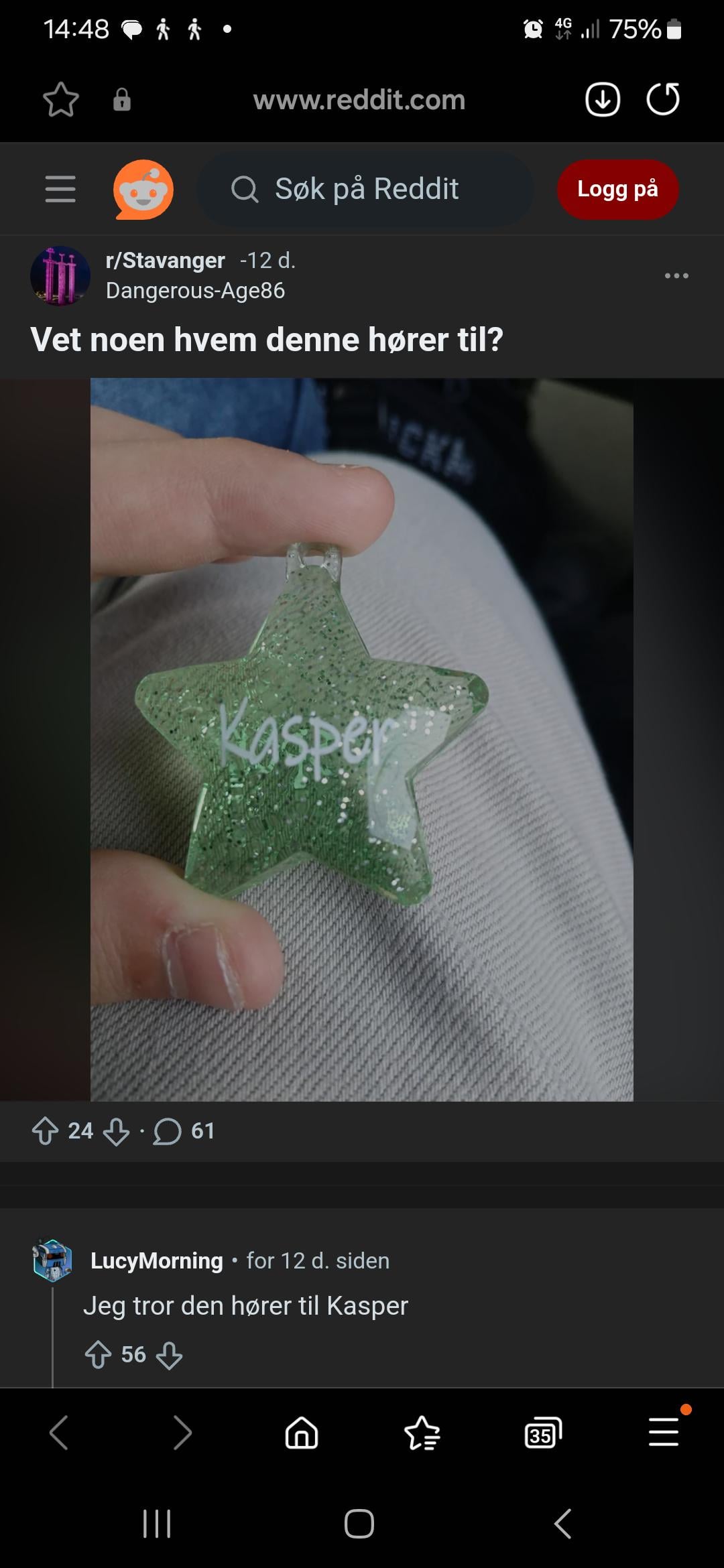The height and width of the screenshot is (1568, 724).
Task: Go to the browser home page
Action: [x=302, y=1433]
